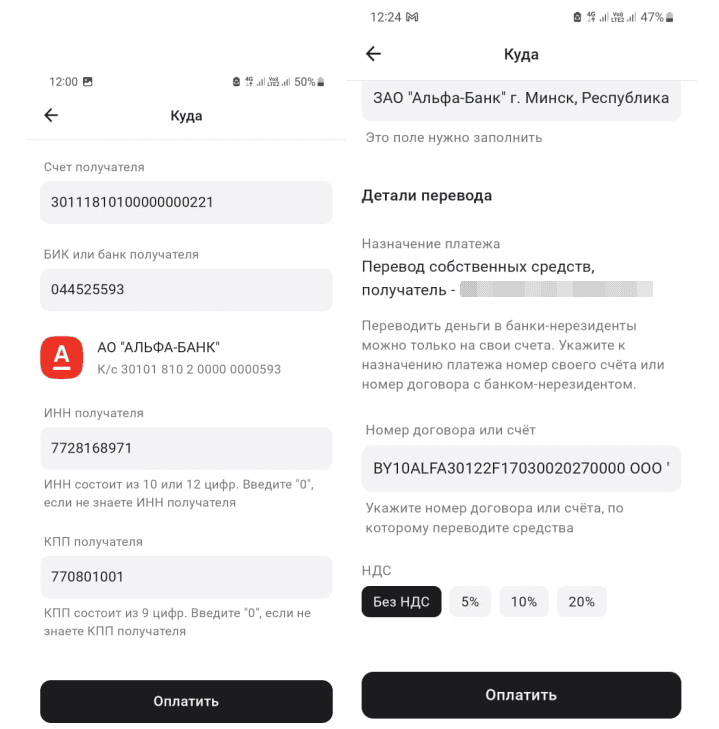Edit the КПП получателя field
The image size is (719, 729).
click(185, 577)
